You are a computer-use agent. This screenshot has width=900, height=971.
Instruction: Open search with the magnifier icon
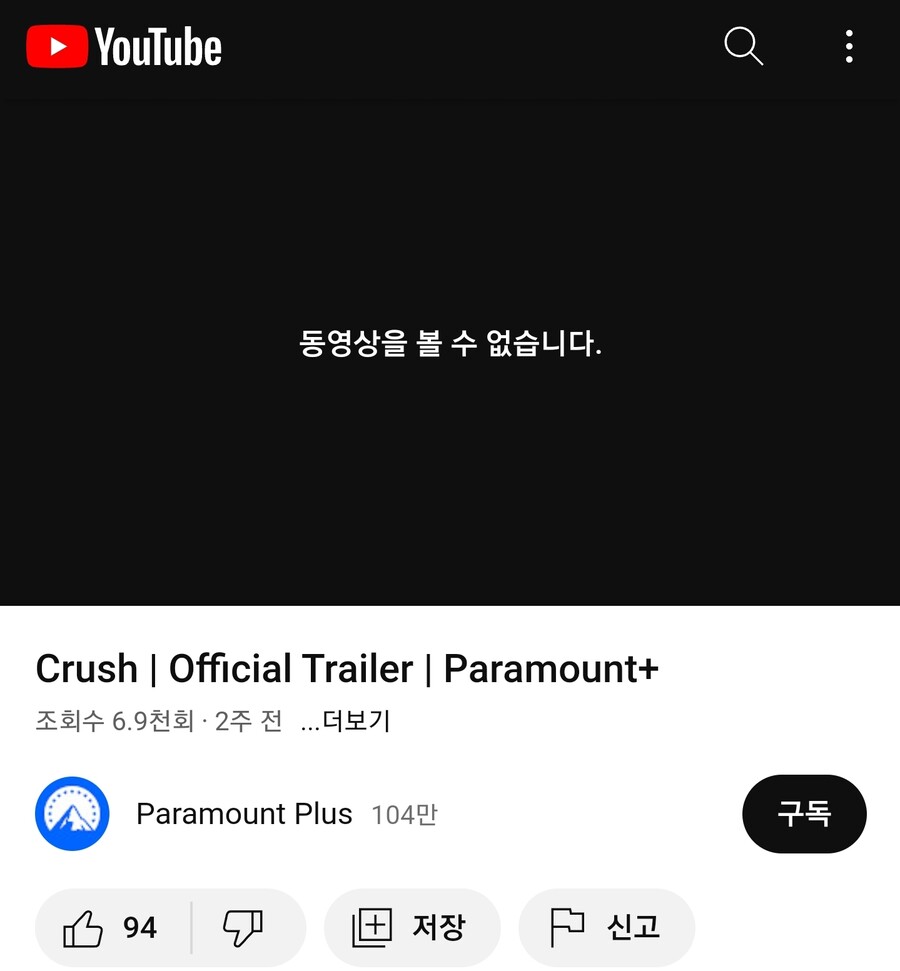click(743, 46)
